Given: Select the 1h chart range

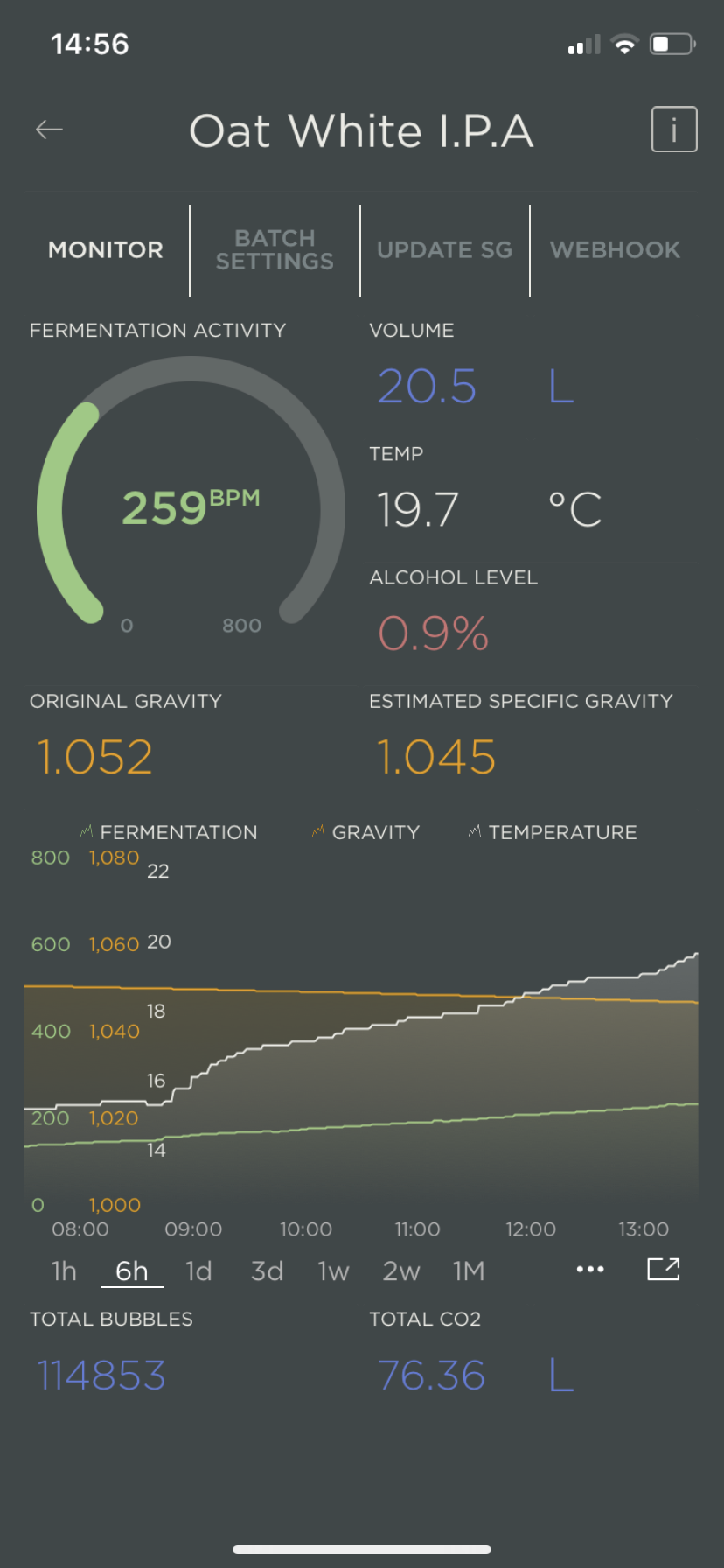Looking at the screenshot, I should pyautogui.click(x=64, y=1270).
